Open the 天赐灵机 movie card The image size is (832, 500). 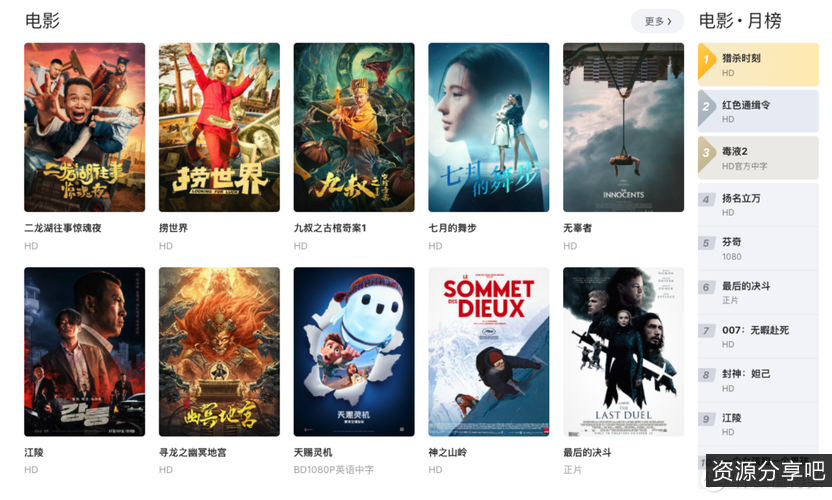click(354, 351)
